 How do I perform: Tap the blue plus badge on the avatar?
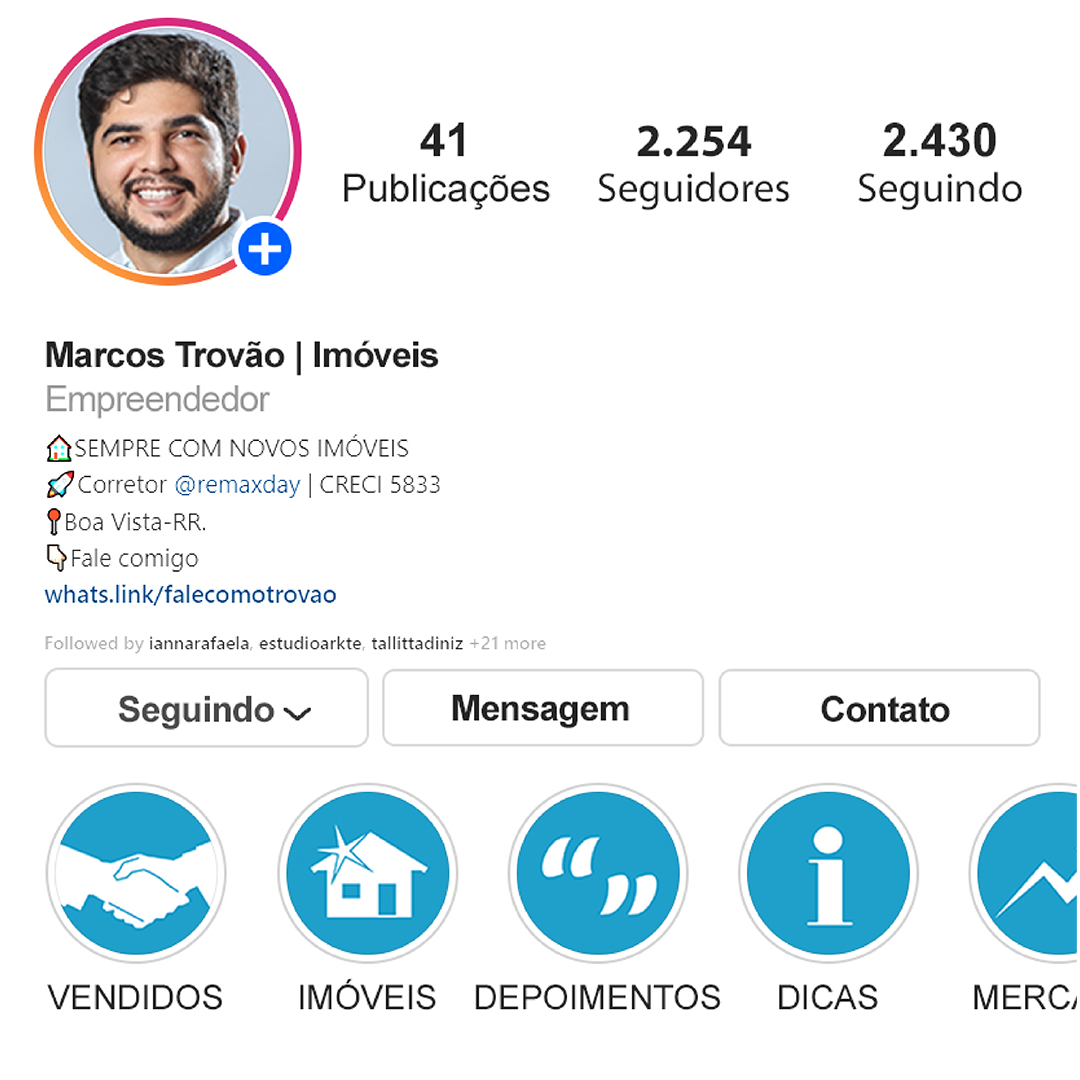265,250
